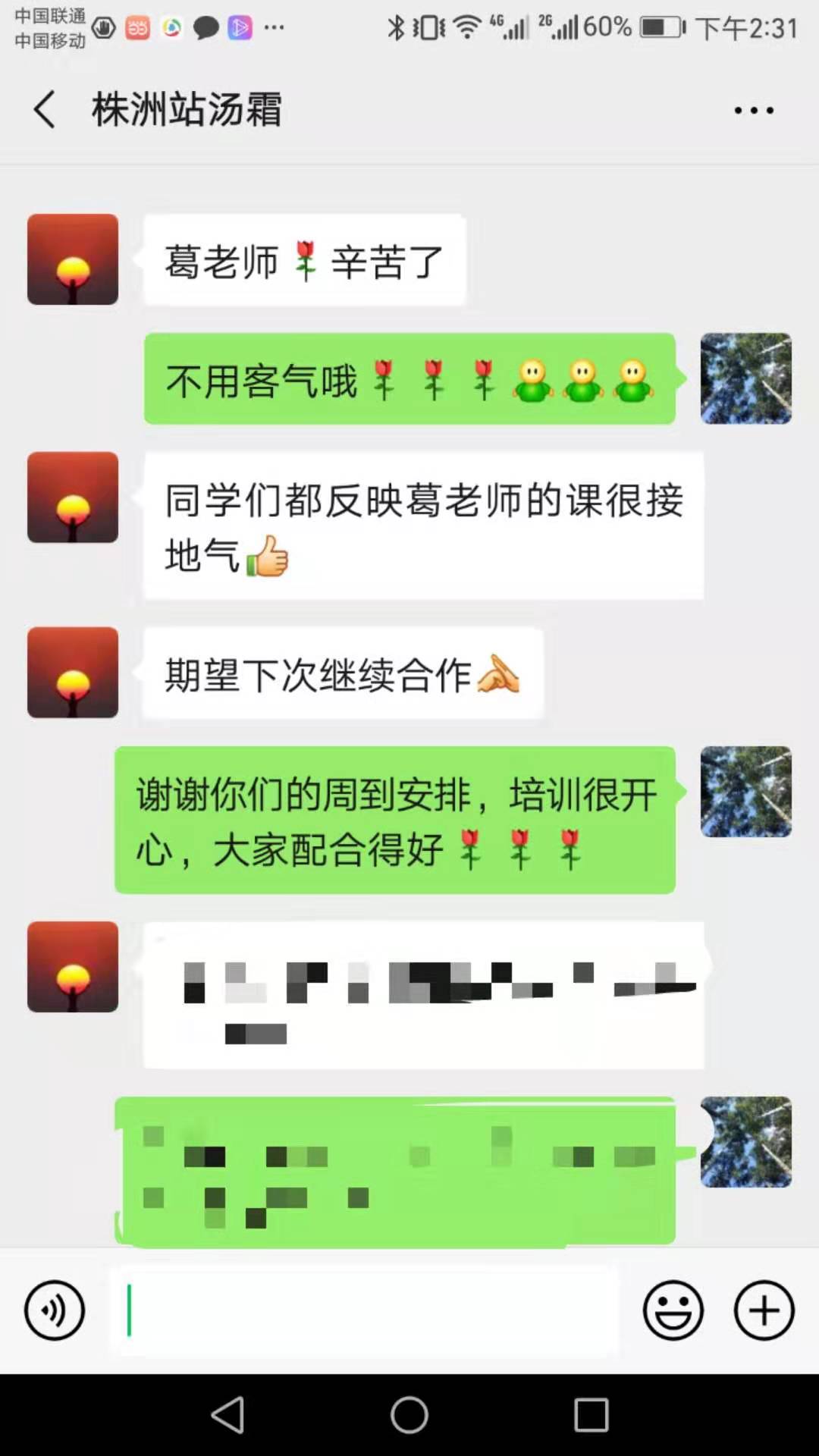Go back from the 株洲站汤霜 chat
Screen dimensions: 819x1456
tap(45, 110)
